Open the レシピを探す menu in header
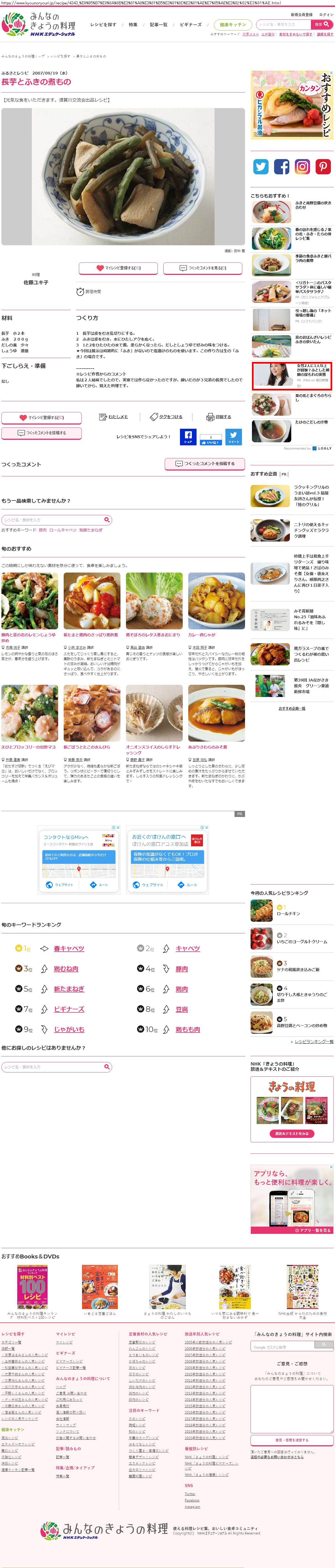This screenshot has height=1568, width=335. click(x=103, y=25)
